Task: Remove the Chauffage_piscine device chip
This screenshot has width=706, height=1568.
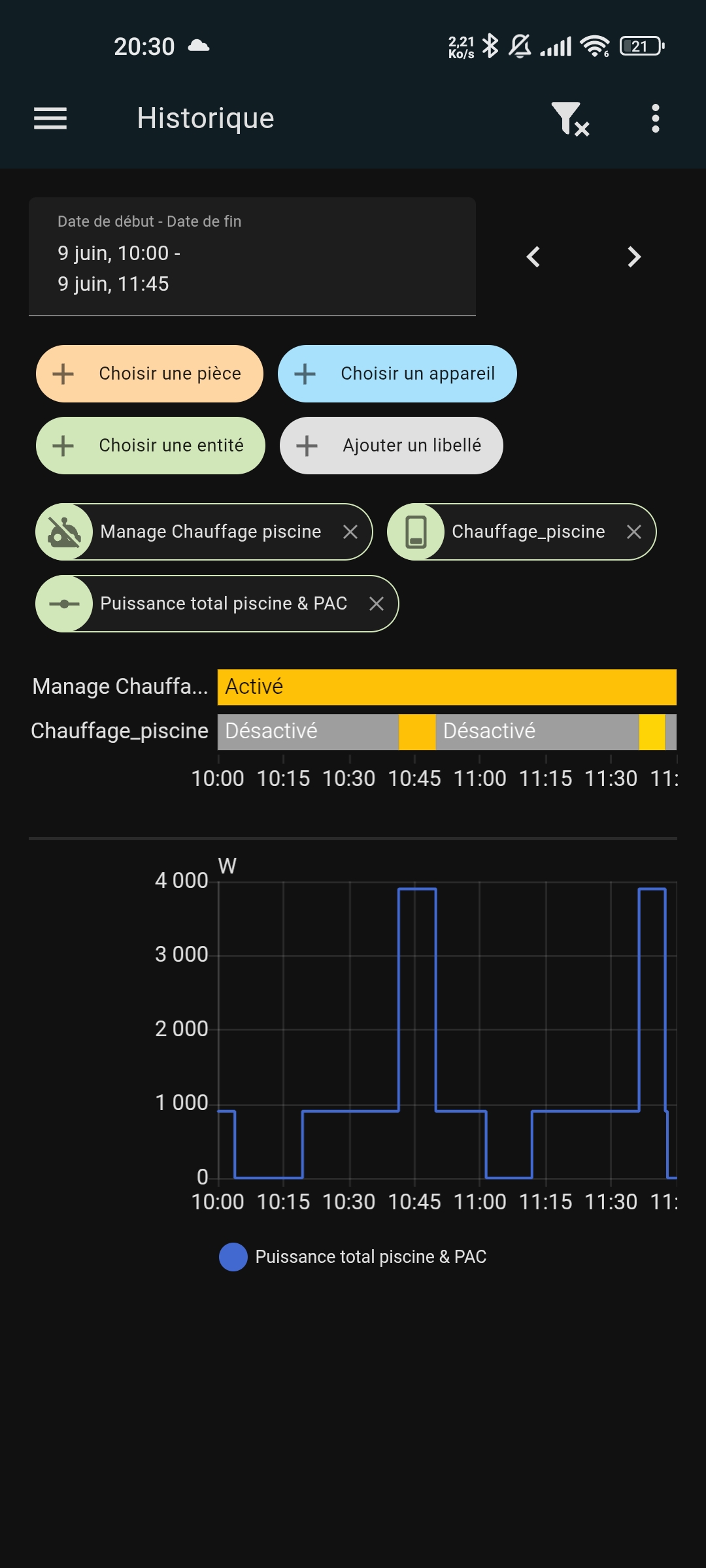Action: click(633, 532)
